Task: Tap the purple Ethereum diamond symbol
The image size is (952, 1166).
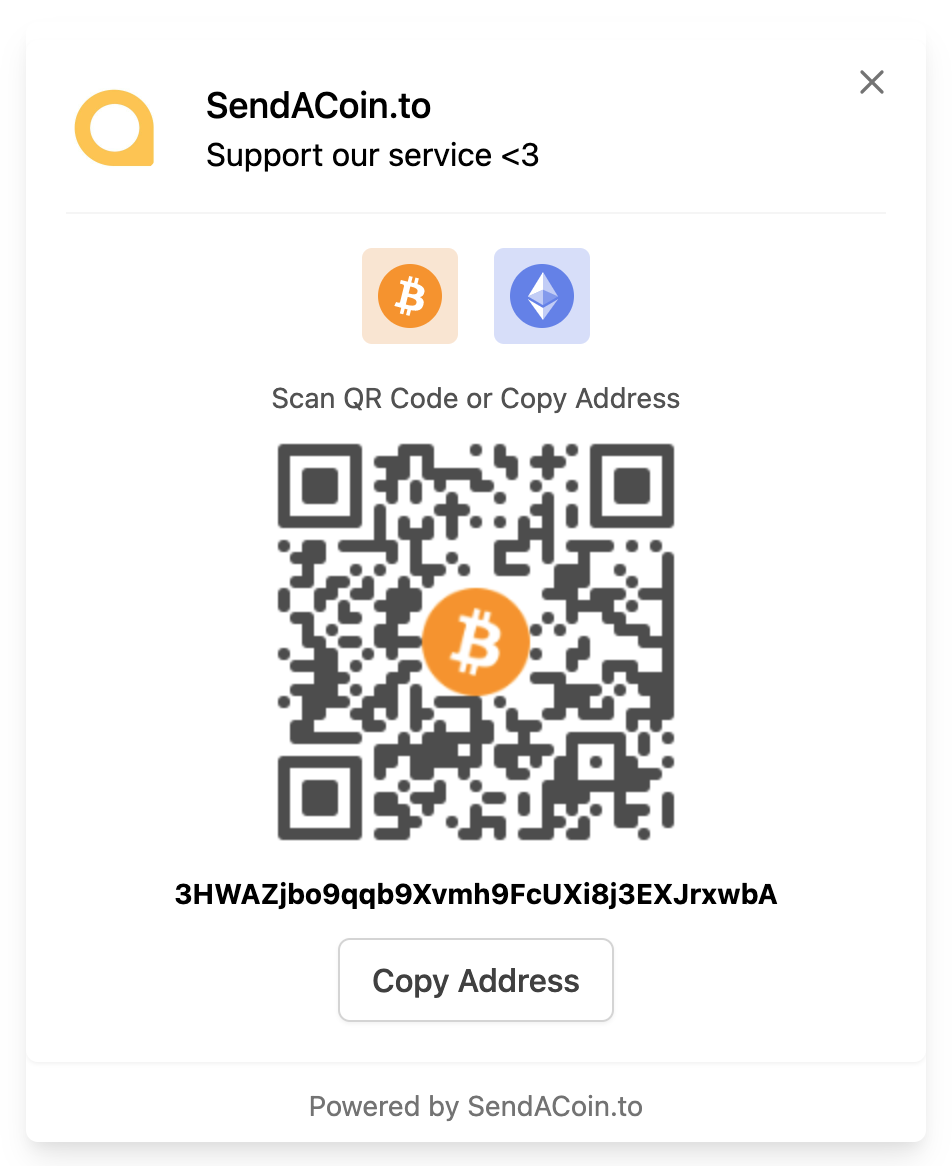Action: coord(542,296)
